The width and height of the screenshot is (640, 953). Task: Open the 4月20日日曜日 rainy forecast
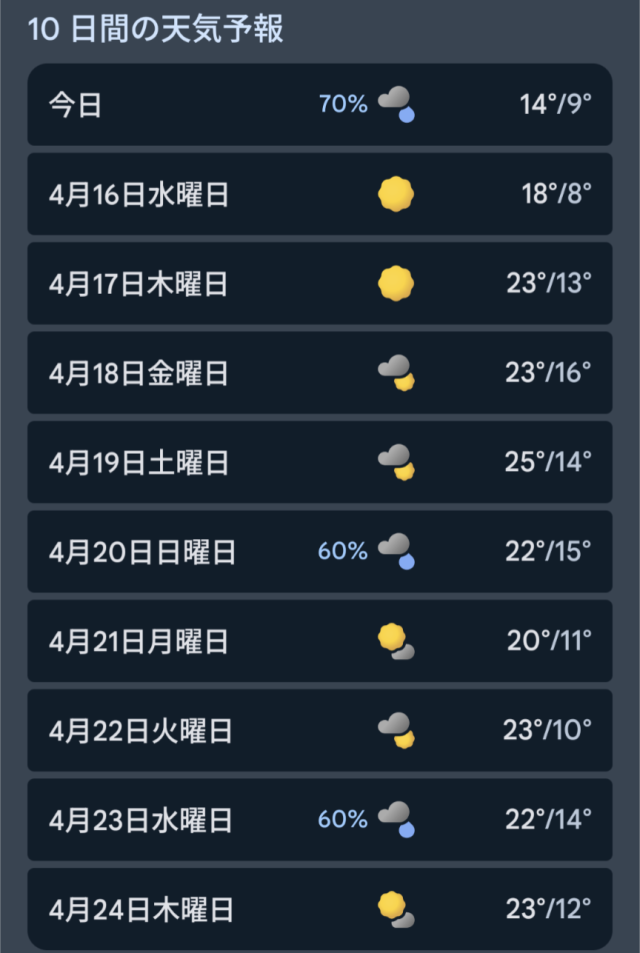[x=319, y=551]
